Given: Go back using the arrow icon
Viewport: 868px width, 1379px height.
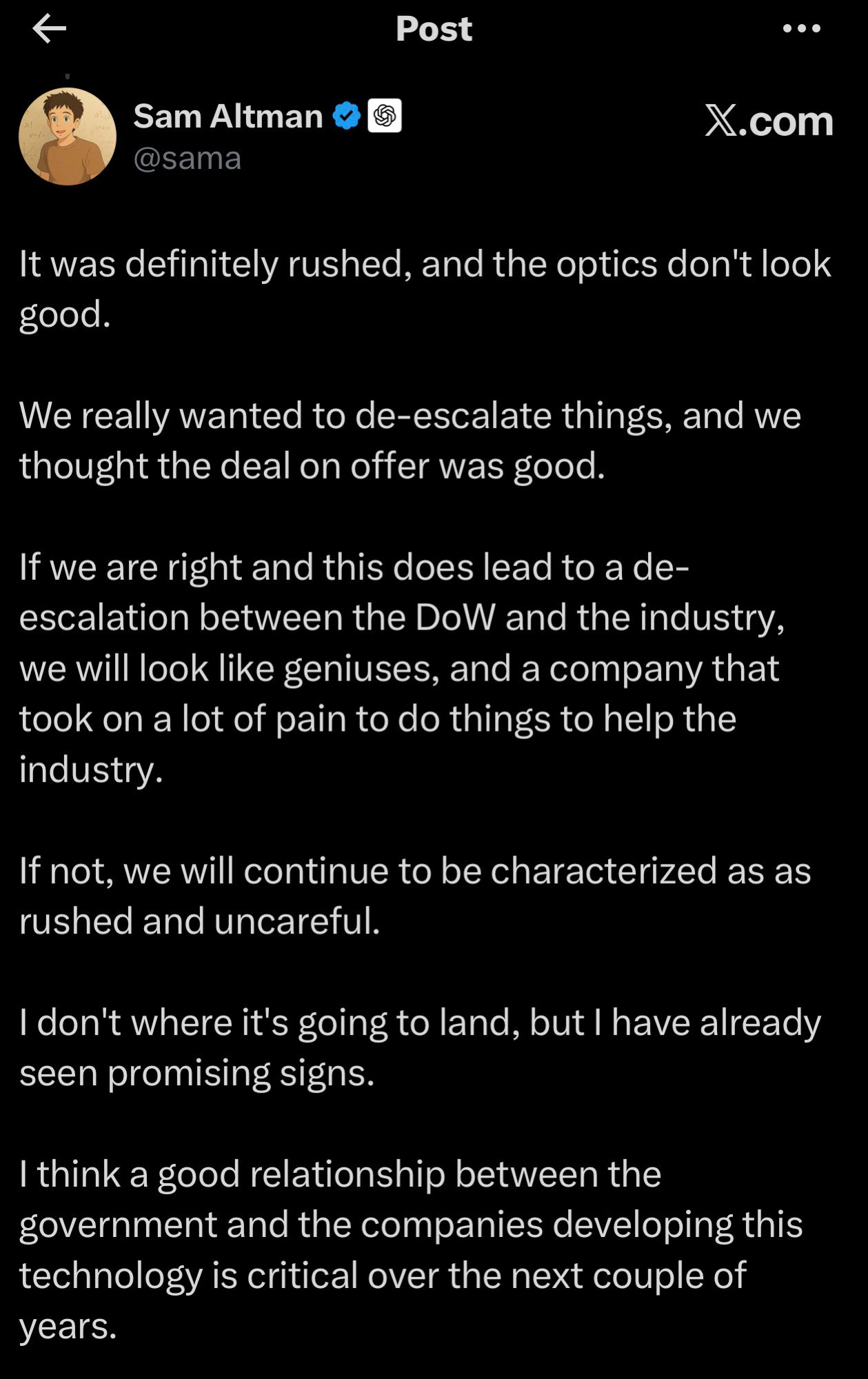Looking at the screenshot, I should 49,29.
